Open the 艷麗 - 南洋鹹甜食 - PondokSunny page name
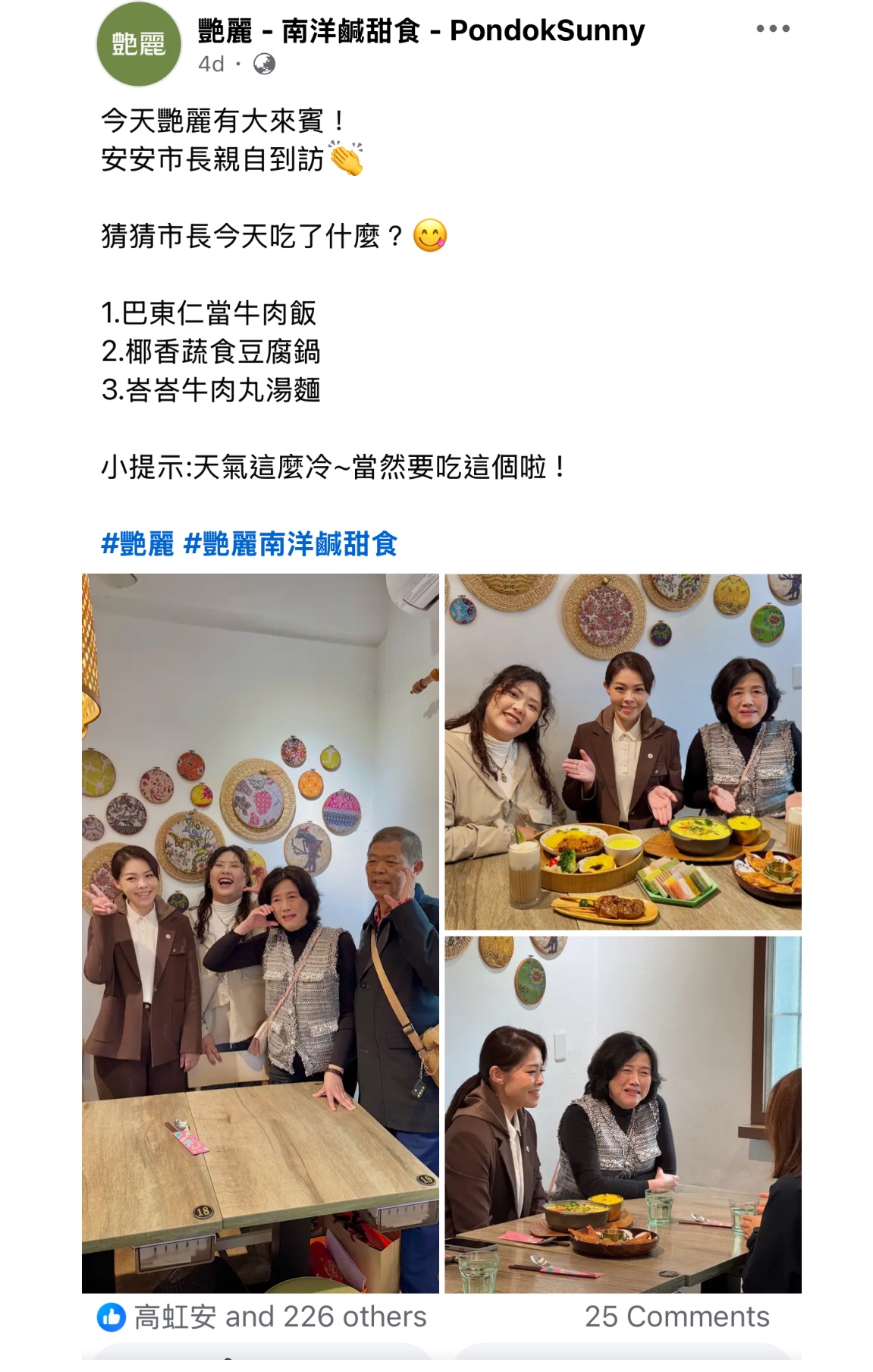Screen dimensions: 873x1372 (x=421, y=31)
